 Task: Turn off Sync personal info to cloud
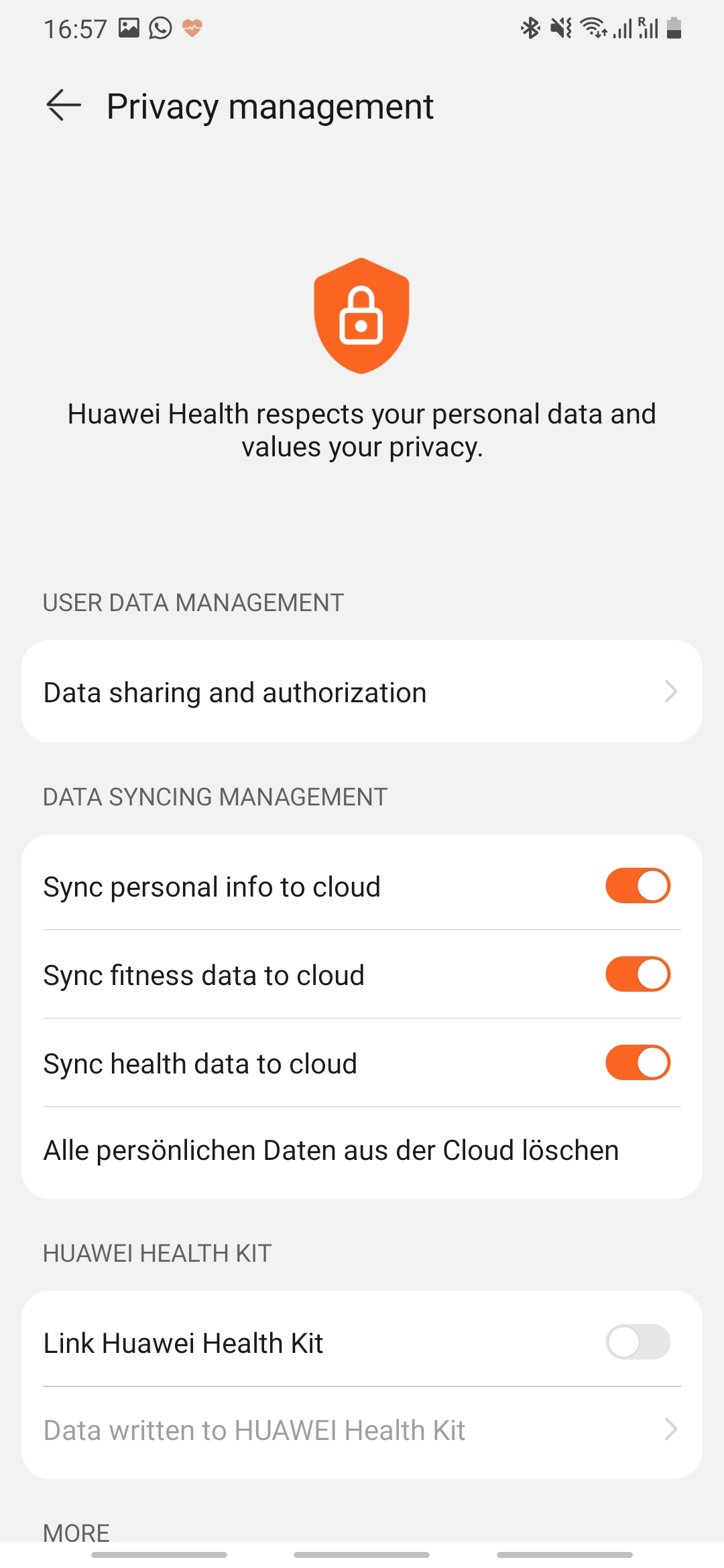tap(638, 886)
